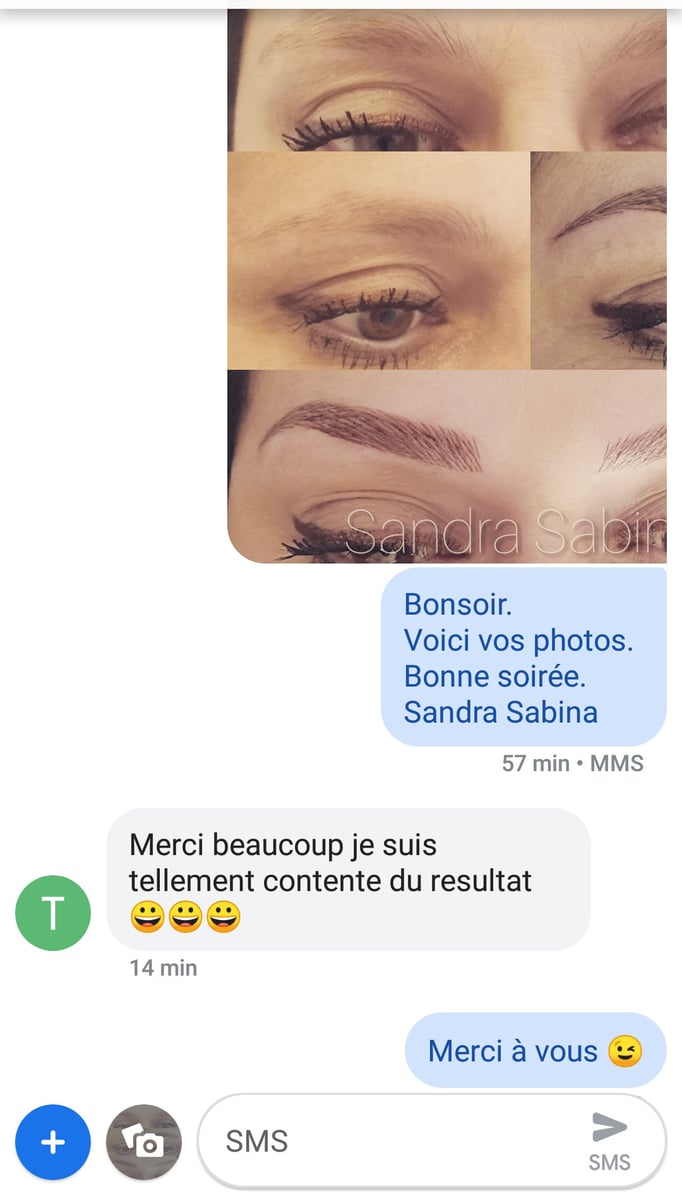The height and width of the screenshot is (1199, 682).
Task: Open contact avatar T
Action: coord(53,912)
